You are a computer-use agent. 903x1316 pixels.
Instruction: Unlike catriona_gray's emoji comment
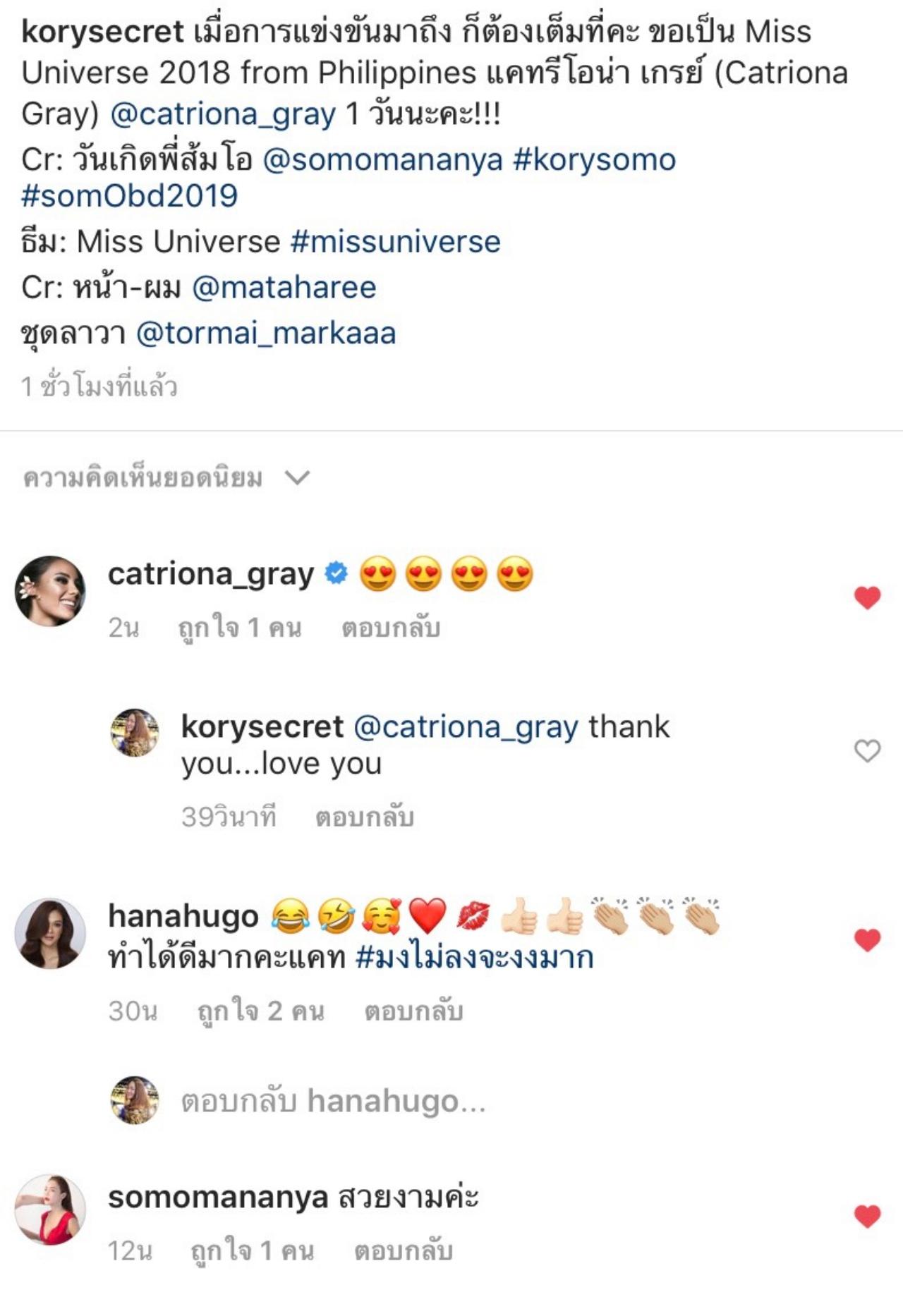867,597
